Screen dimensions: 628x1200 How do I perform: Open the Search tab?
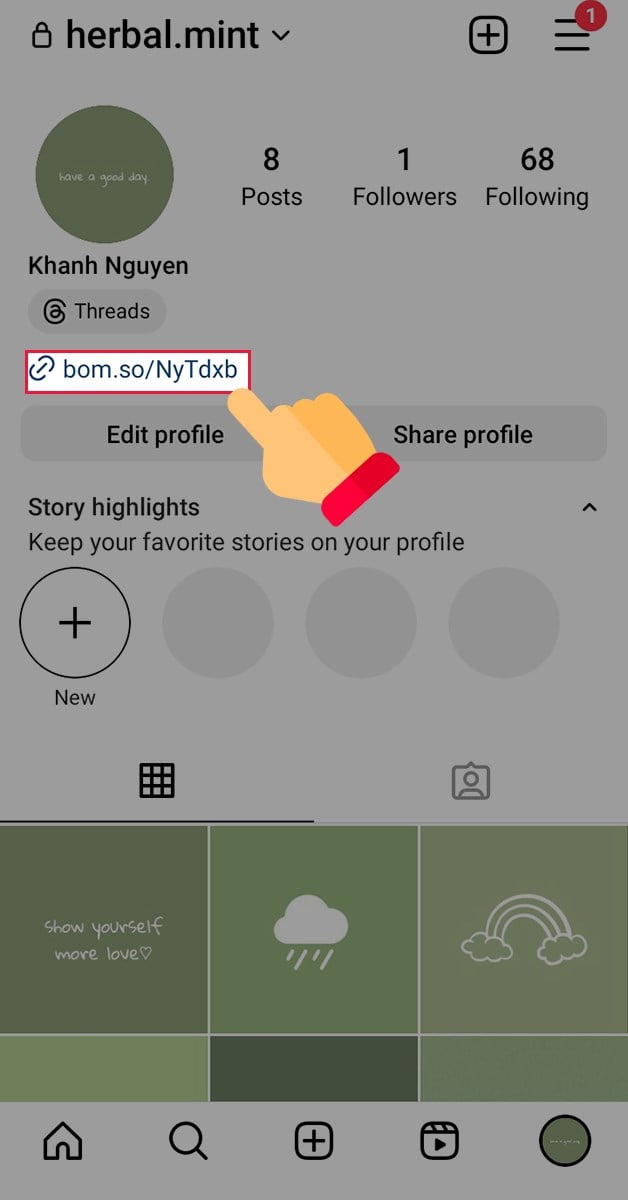pos(188,1140)
